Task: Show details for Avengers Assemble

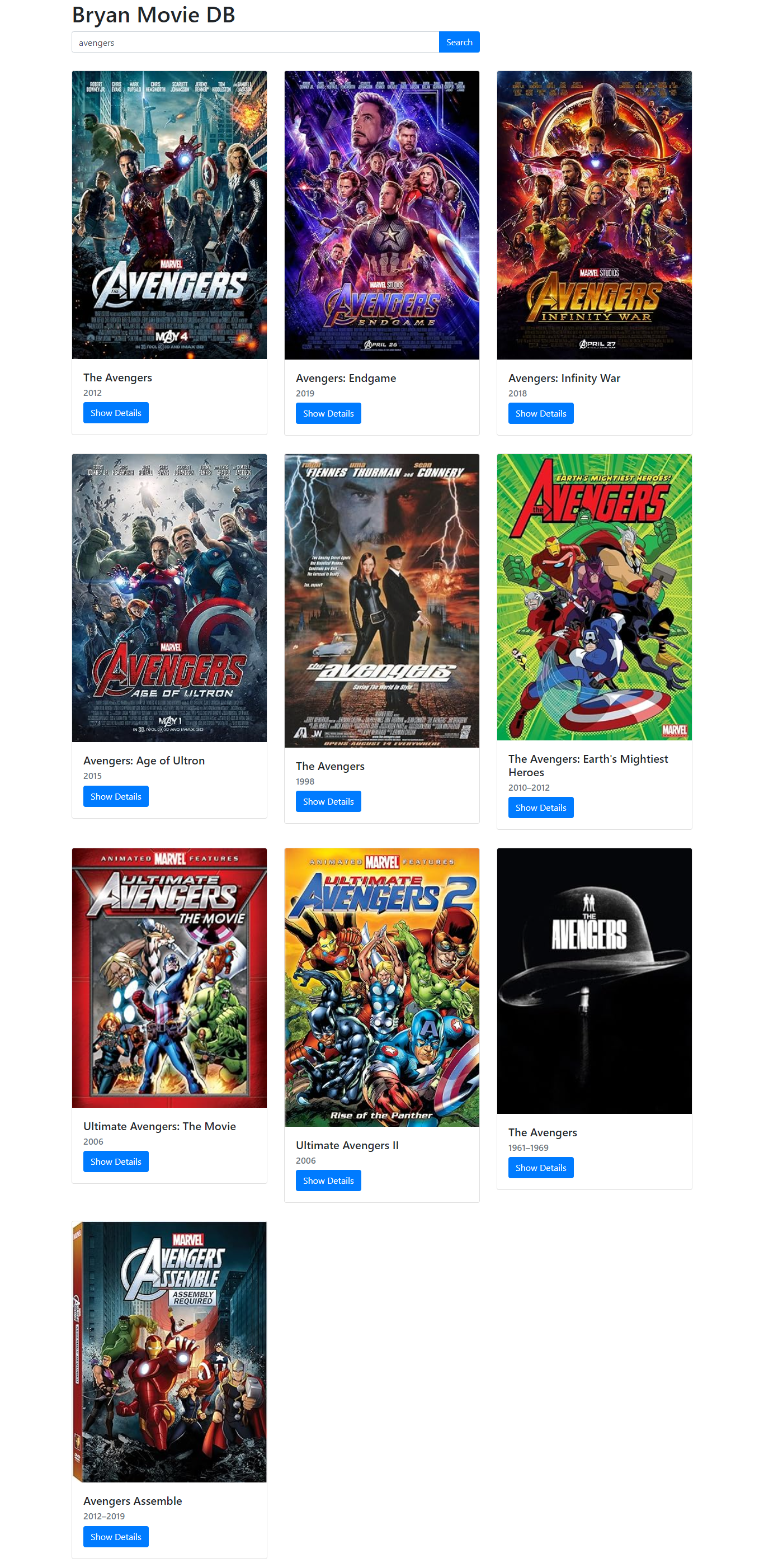Action: click(x=116, y=1537)
